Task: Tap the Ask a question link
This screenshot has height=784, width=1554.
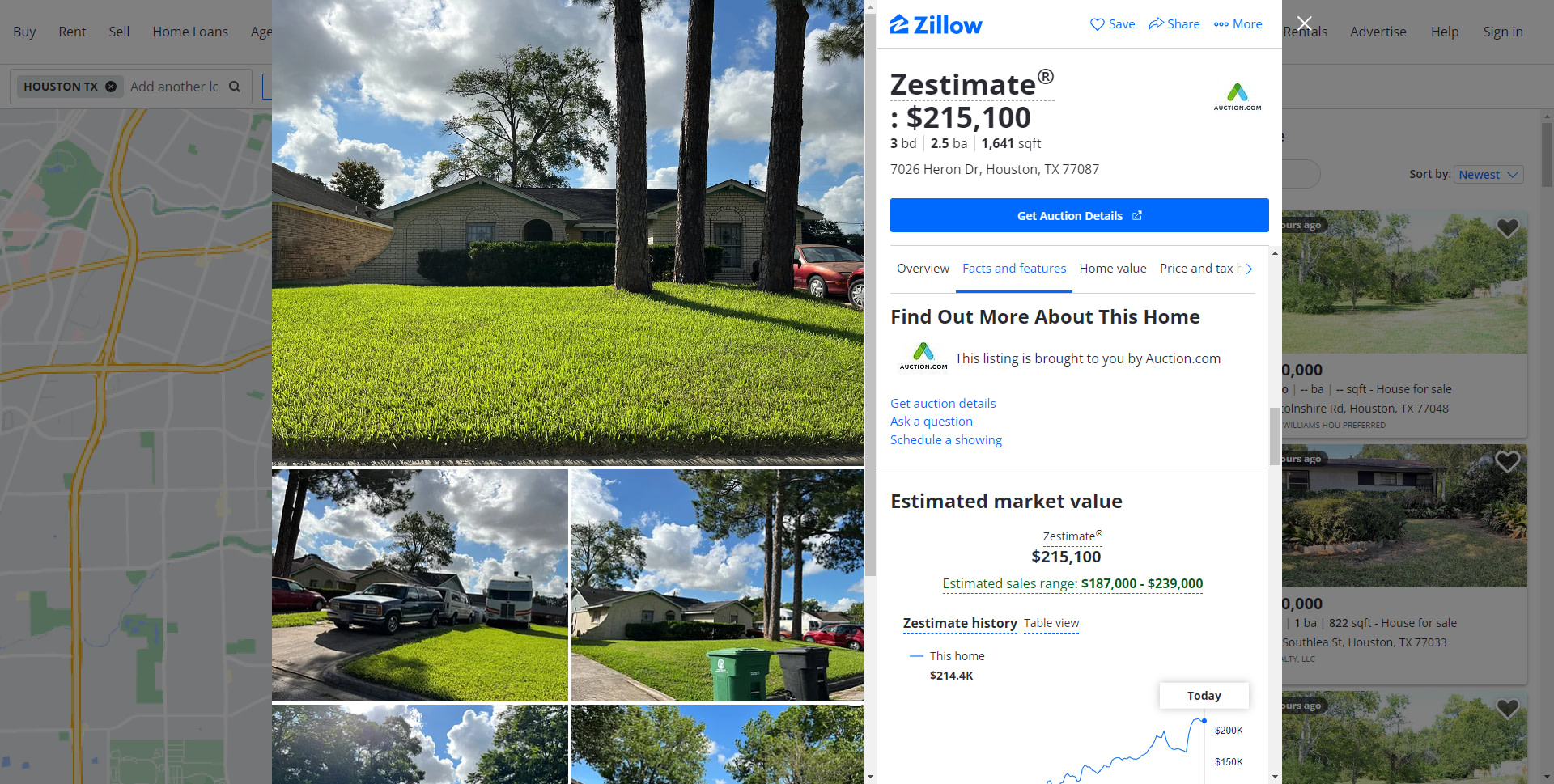Action: coord(931,422)
